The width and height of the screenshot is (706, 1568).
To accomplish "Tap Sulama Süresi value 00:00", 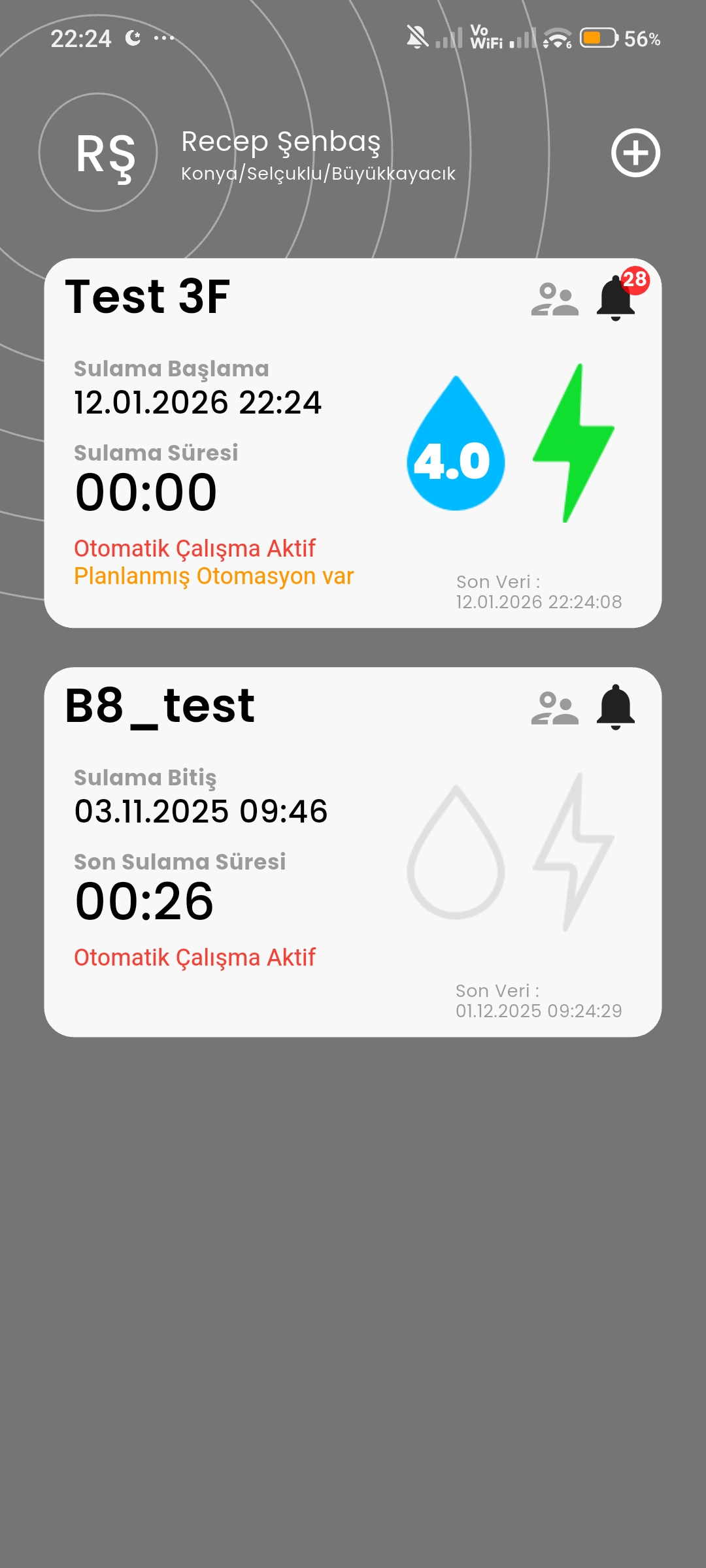I will [145, 491].
